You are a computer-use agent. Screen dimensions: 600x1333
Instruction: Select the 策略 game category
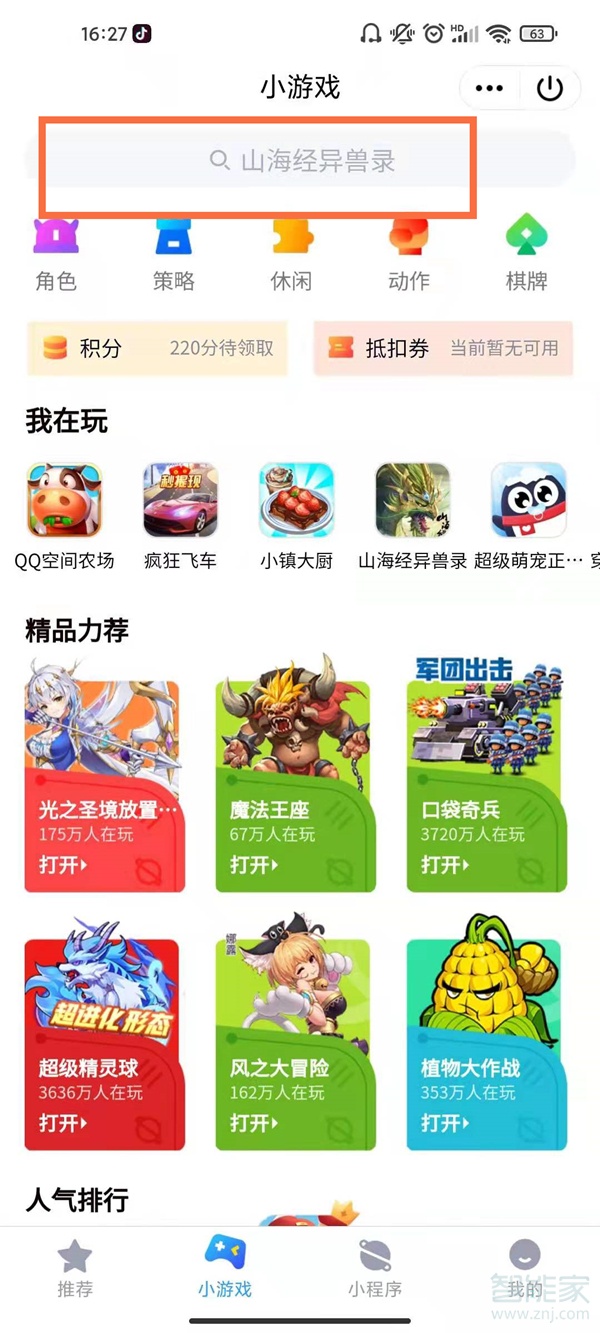click(x=174, y=255)
